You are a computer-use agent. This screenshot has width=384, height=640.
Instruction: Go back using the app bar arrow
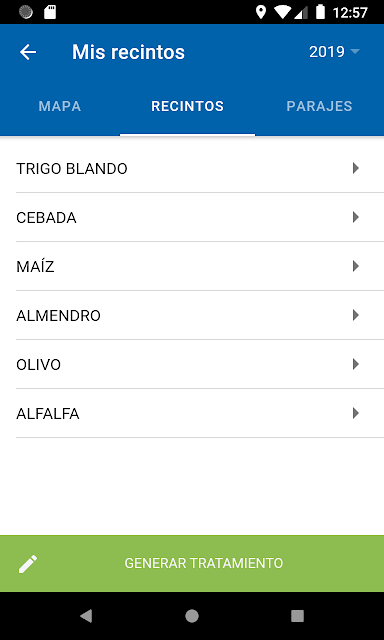click(x=28, y=52)
